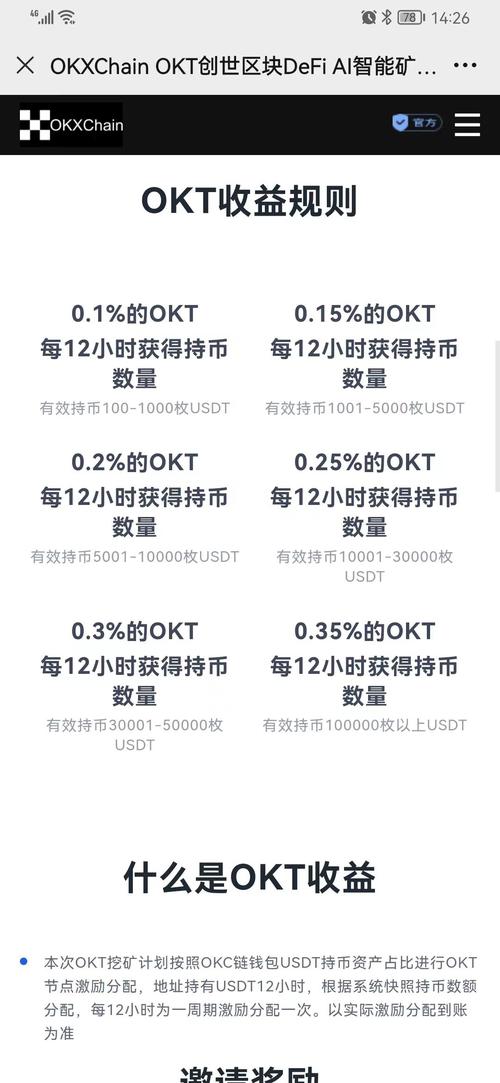Open the OKXChain hamburger menu
This screenshot has width=500, height=1083.
(x=467, y=124)
